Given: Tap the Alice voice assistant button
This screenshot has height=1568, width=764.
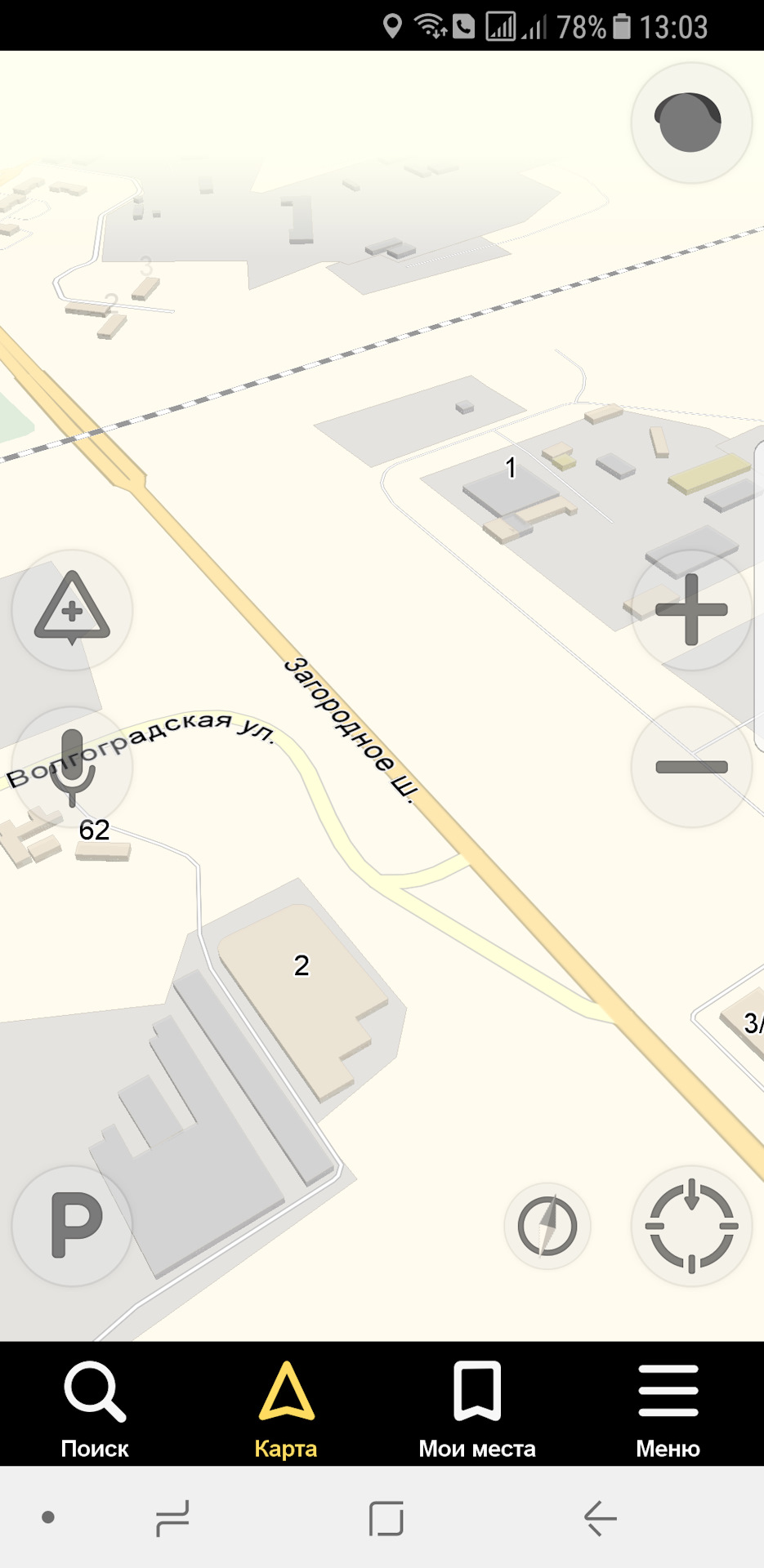Looking at the screenshot, I should click(690, 122).
